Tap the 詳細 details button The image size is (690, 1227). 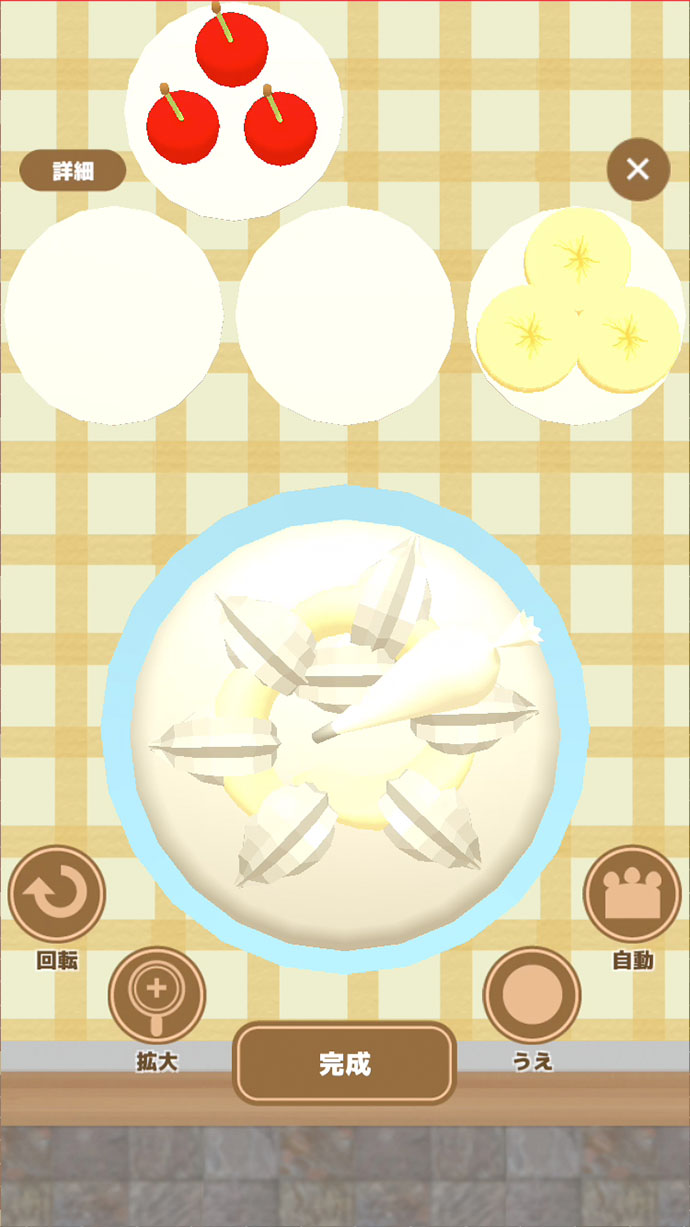point(73,171)
